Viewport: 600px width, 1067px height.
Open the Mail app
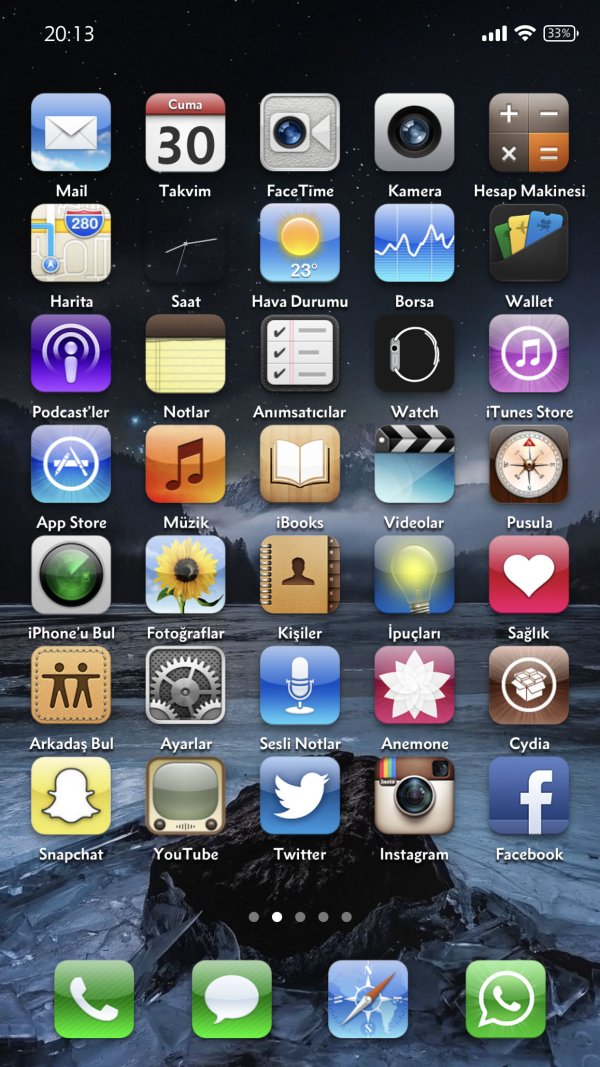(71, 133)
